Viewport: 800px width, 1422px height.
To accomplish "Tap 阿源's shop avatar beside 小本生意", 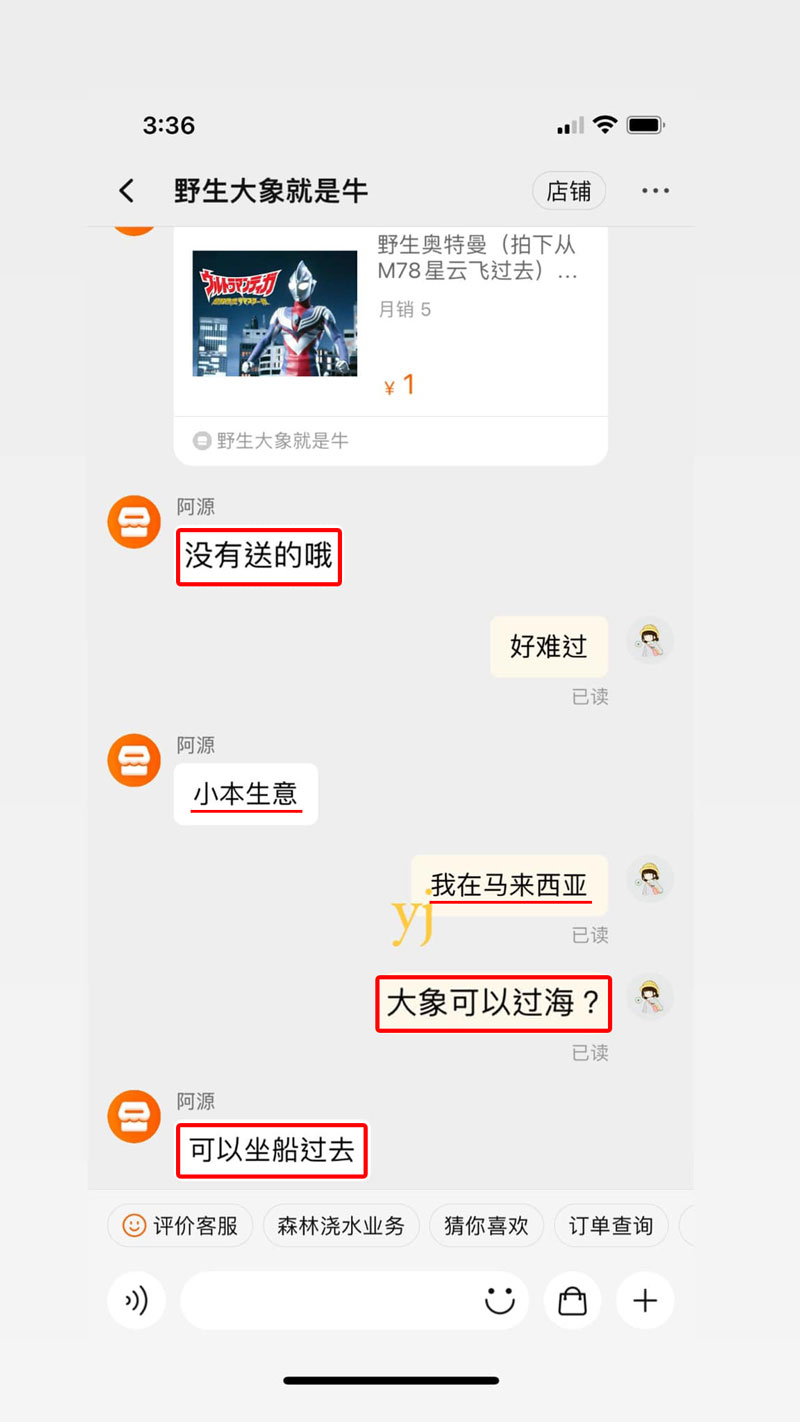I will pyautogui.click(x=134, y=759).
